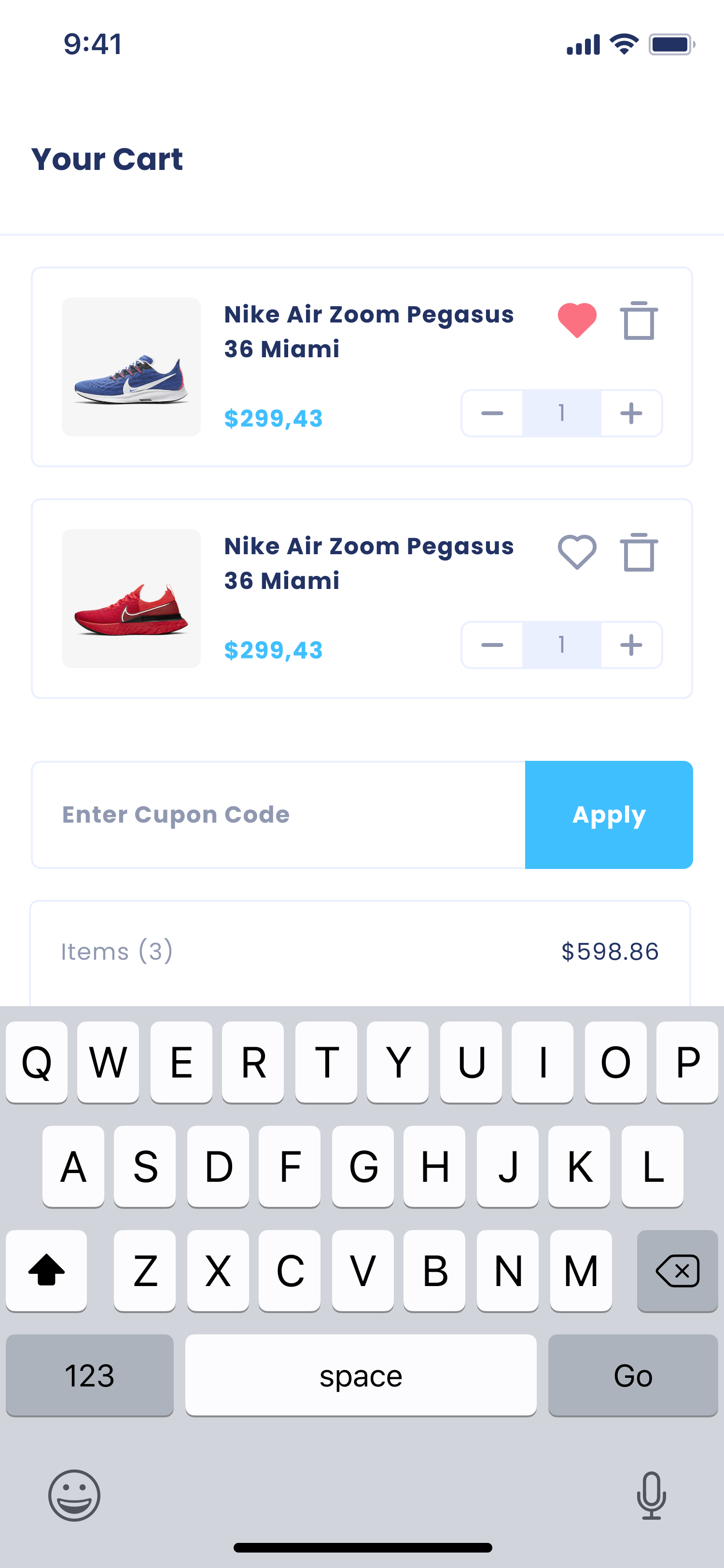This screenshot has height=1568, width=724.
Task: Delete the blue shoe from the cart
Action: (x=638, y=320)
